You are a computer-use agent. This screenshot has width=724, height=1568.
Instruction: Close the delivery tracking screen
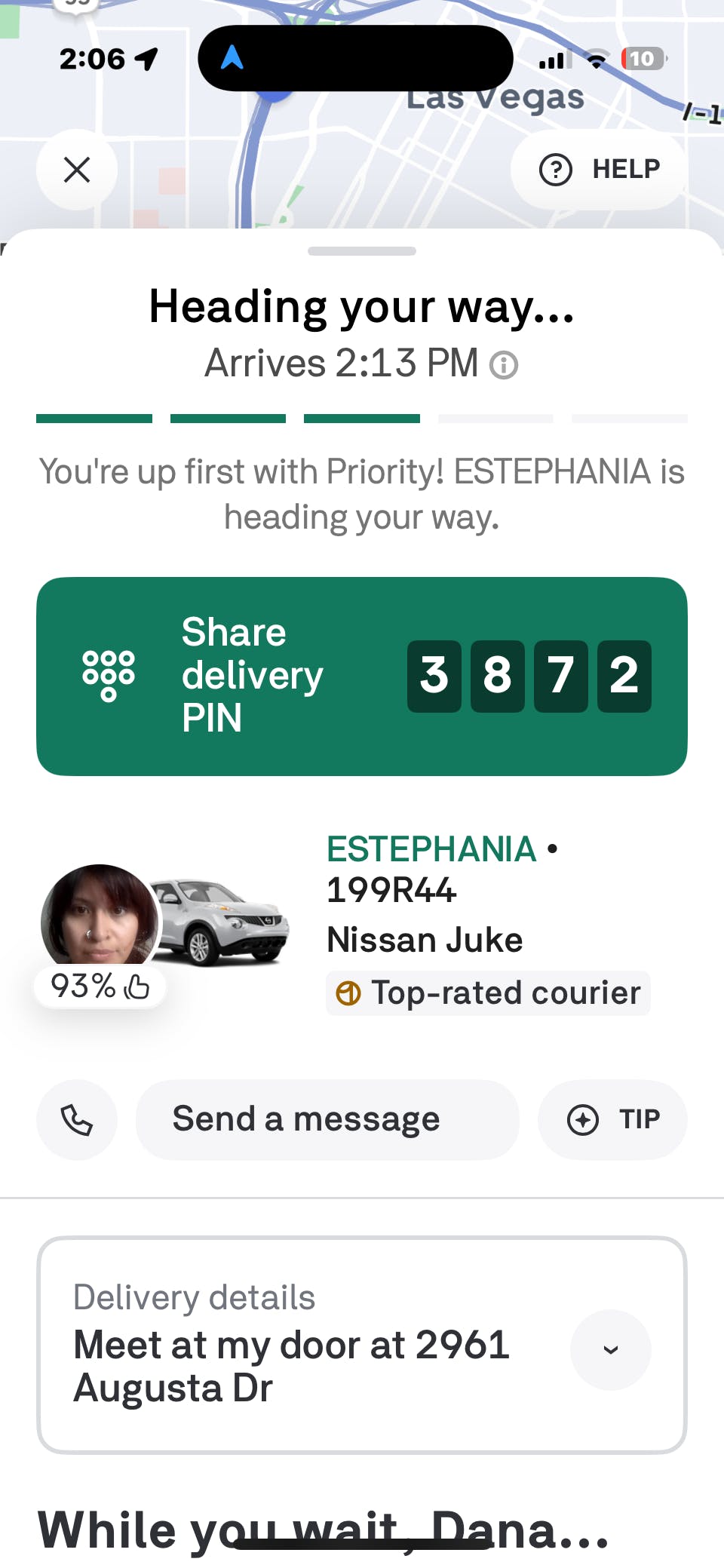(77, 170)
